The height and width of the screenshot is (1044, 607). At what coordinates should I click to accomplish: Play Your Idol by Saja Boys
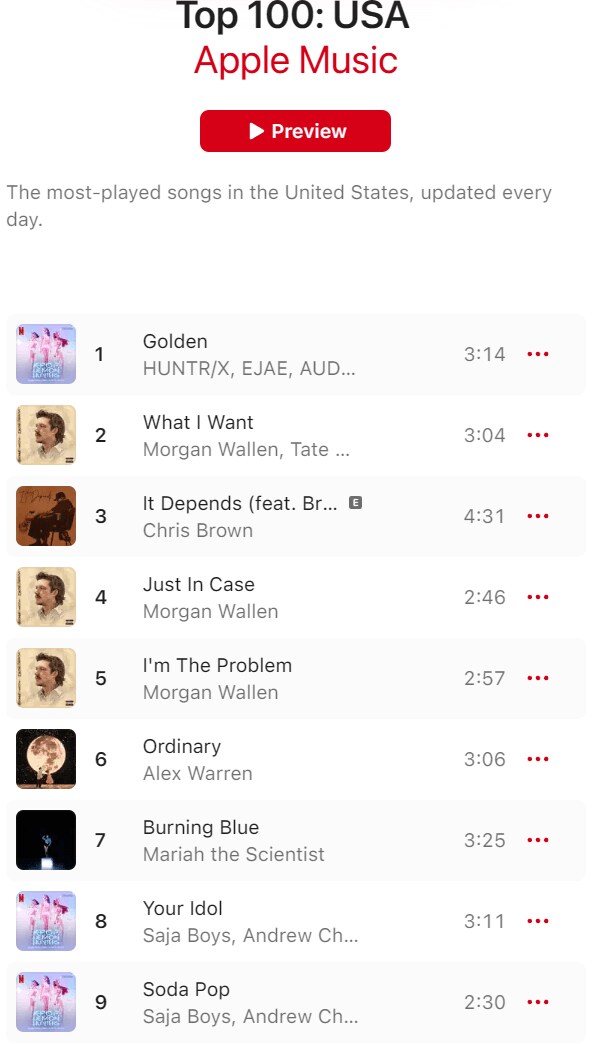(x=46, y=921)
